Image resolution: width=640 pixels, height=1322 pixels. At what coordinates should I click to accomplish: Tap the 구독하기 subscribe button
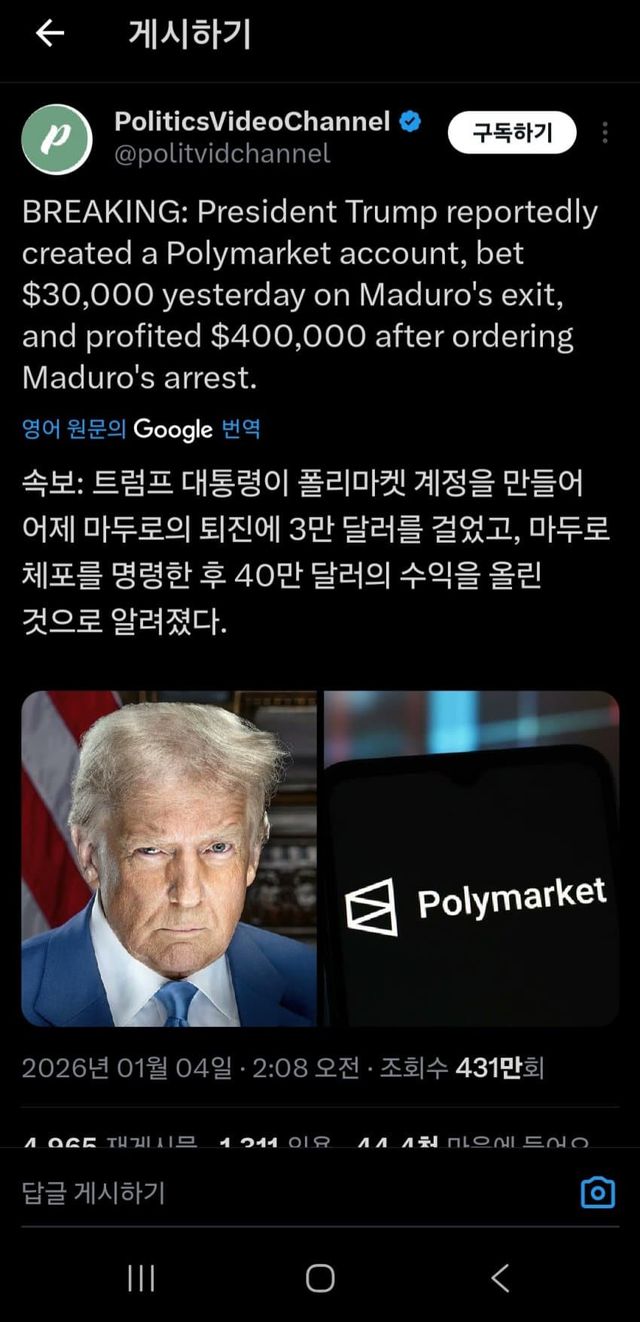point(512,133)
